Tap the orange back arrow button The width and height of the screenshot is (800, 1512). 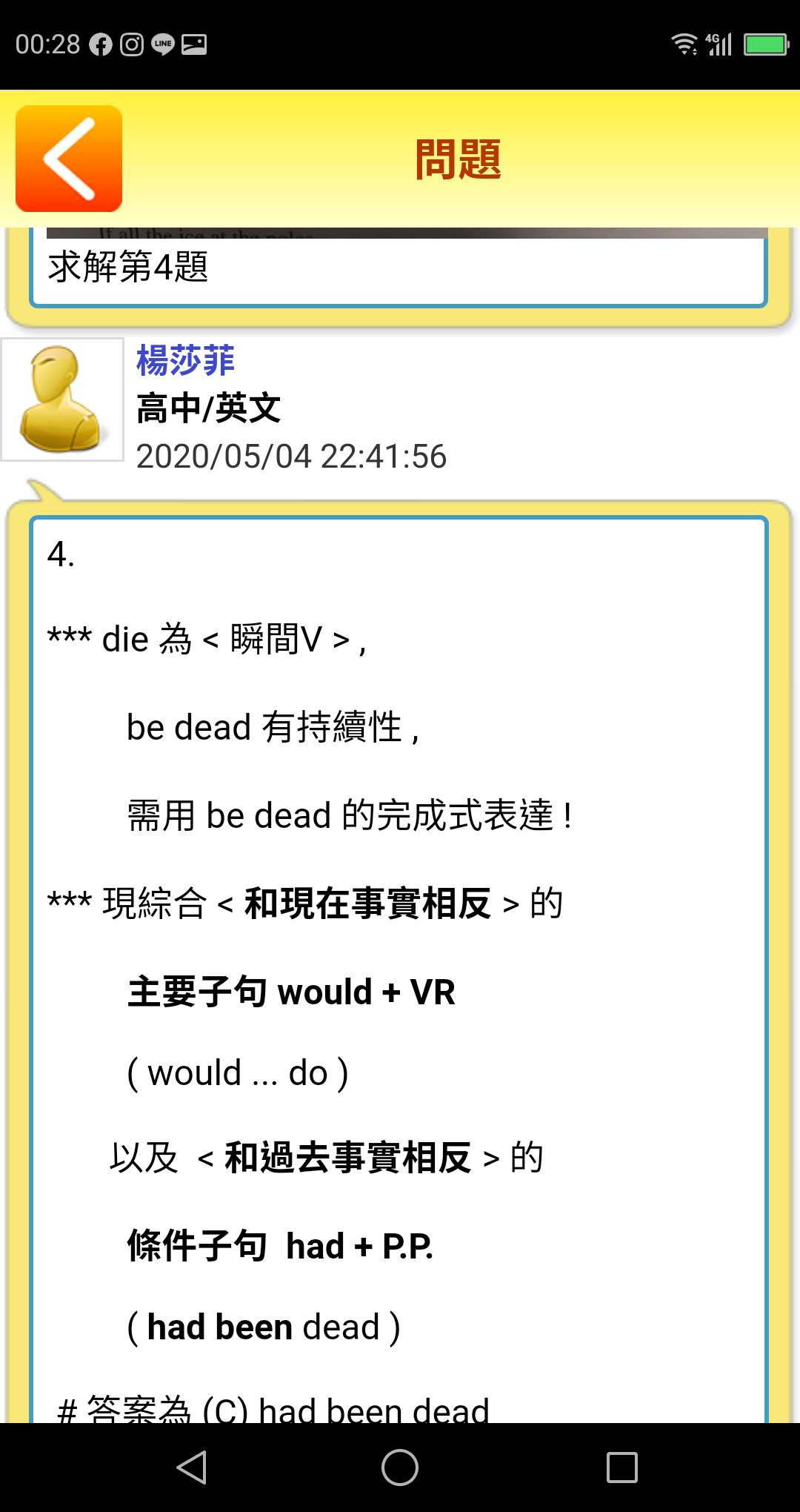[69, 159]
